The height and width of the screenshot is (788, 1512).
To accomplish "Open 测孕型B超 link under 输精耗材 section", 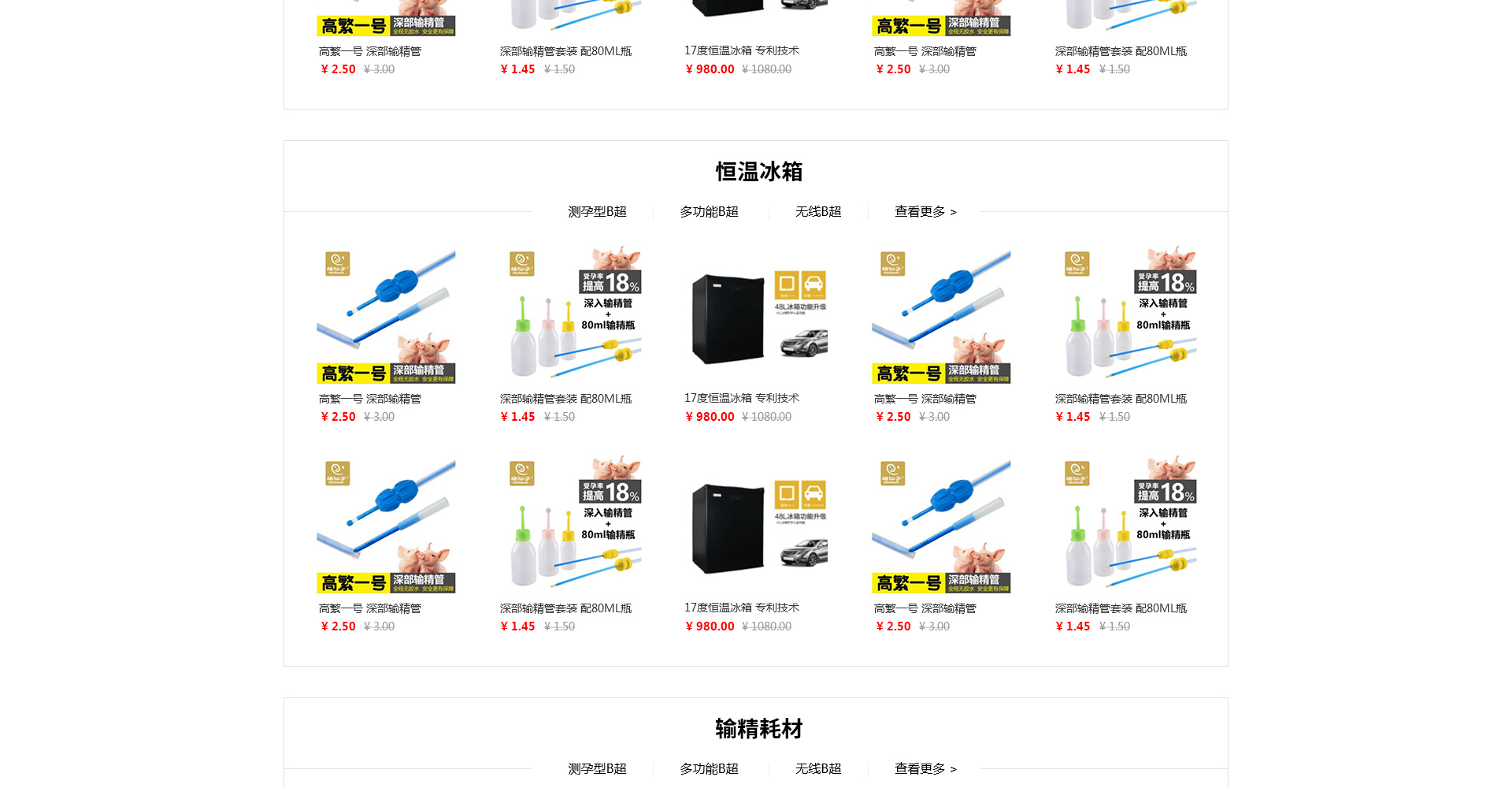I will [597, 769].
